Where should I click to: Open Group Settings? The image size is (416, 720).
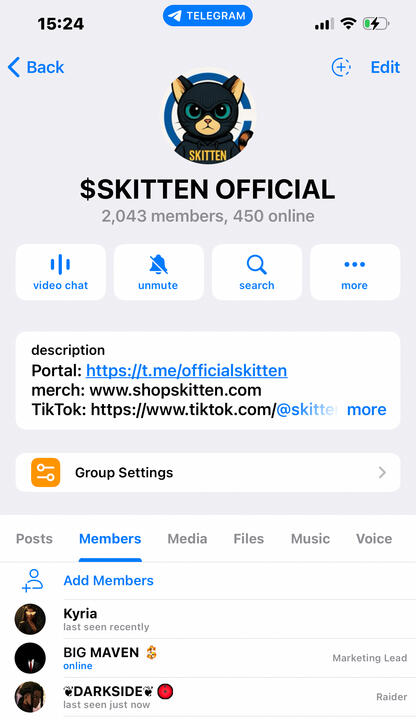[208, 472]
